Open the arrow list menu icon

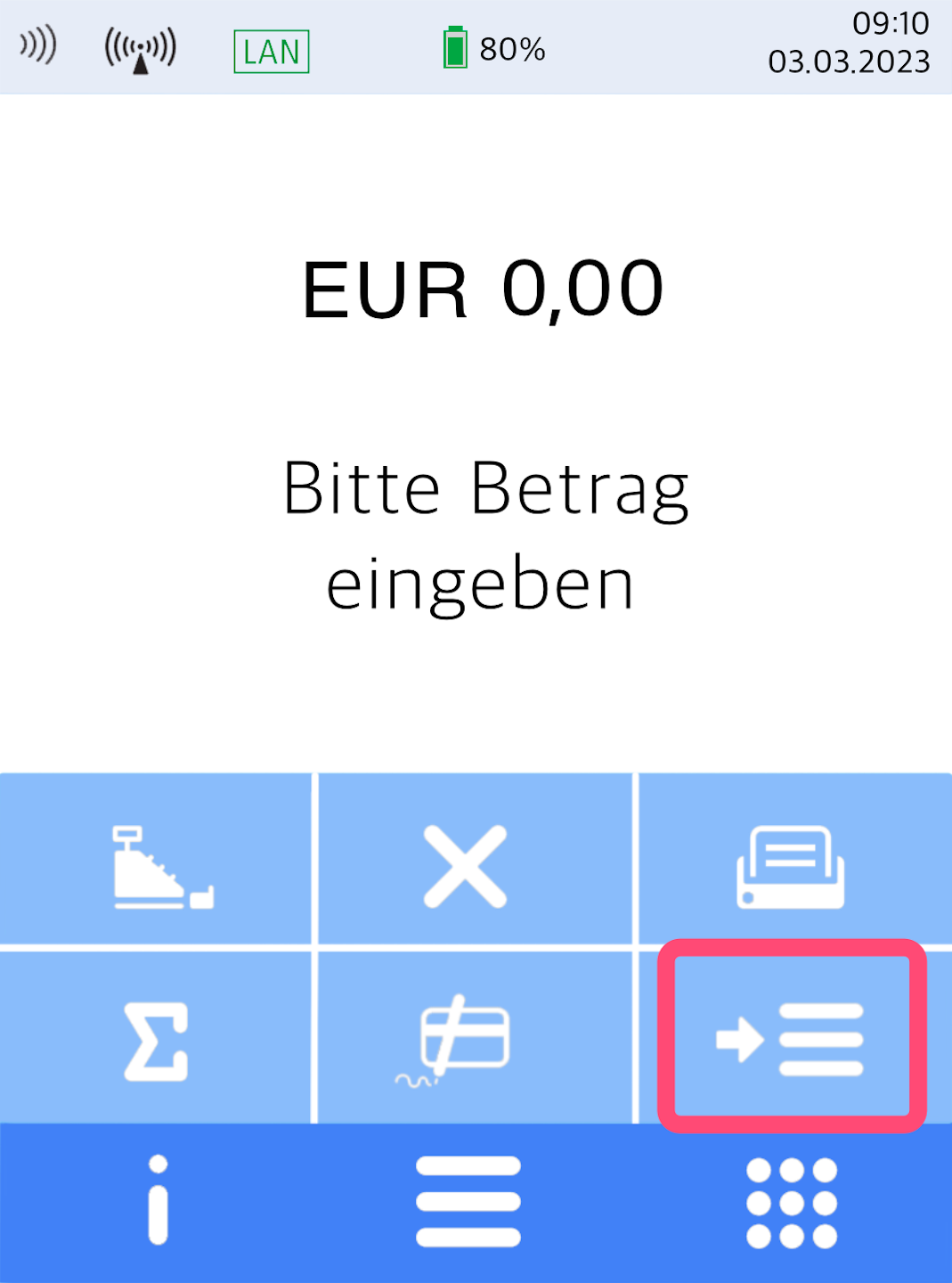(791, 1038)
